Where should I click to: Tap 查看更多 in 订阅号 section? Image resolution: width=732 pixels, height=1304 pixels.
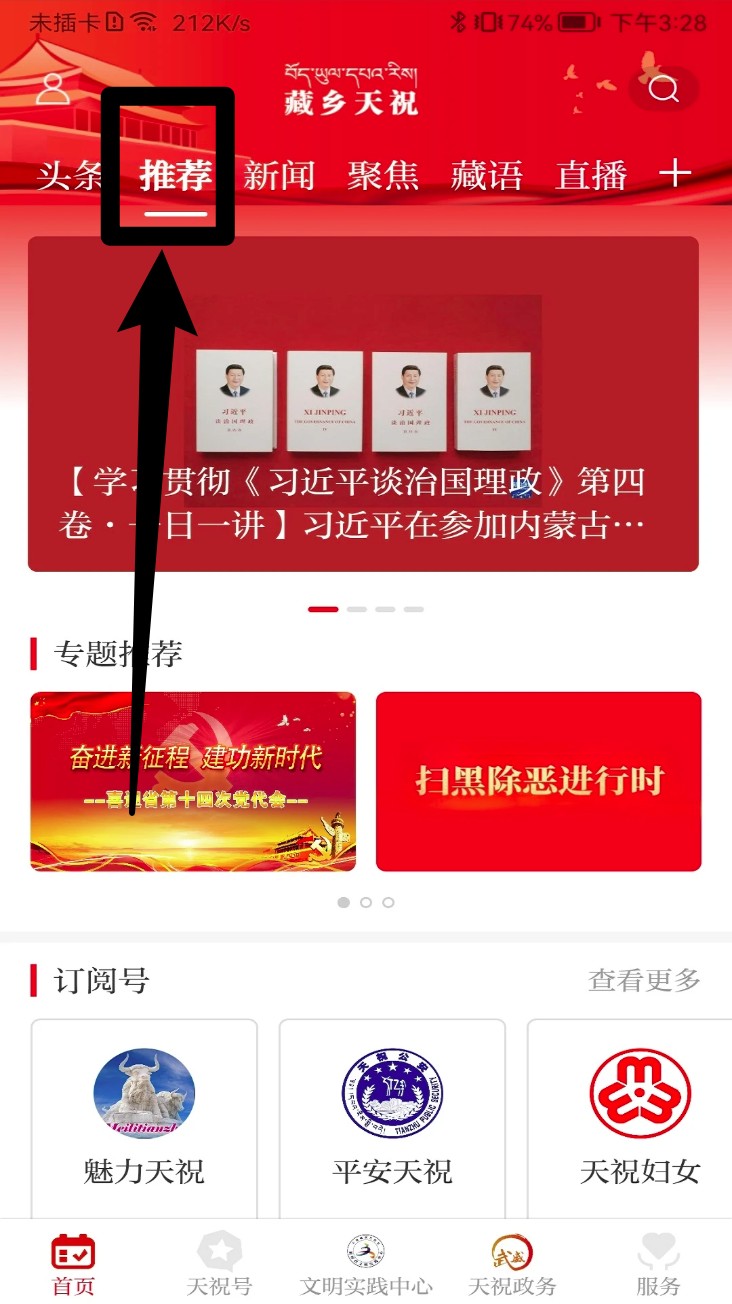coord(645,980)
